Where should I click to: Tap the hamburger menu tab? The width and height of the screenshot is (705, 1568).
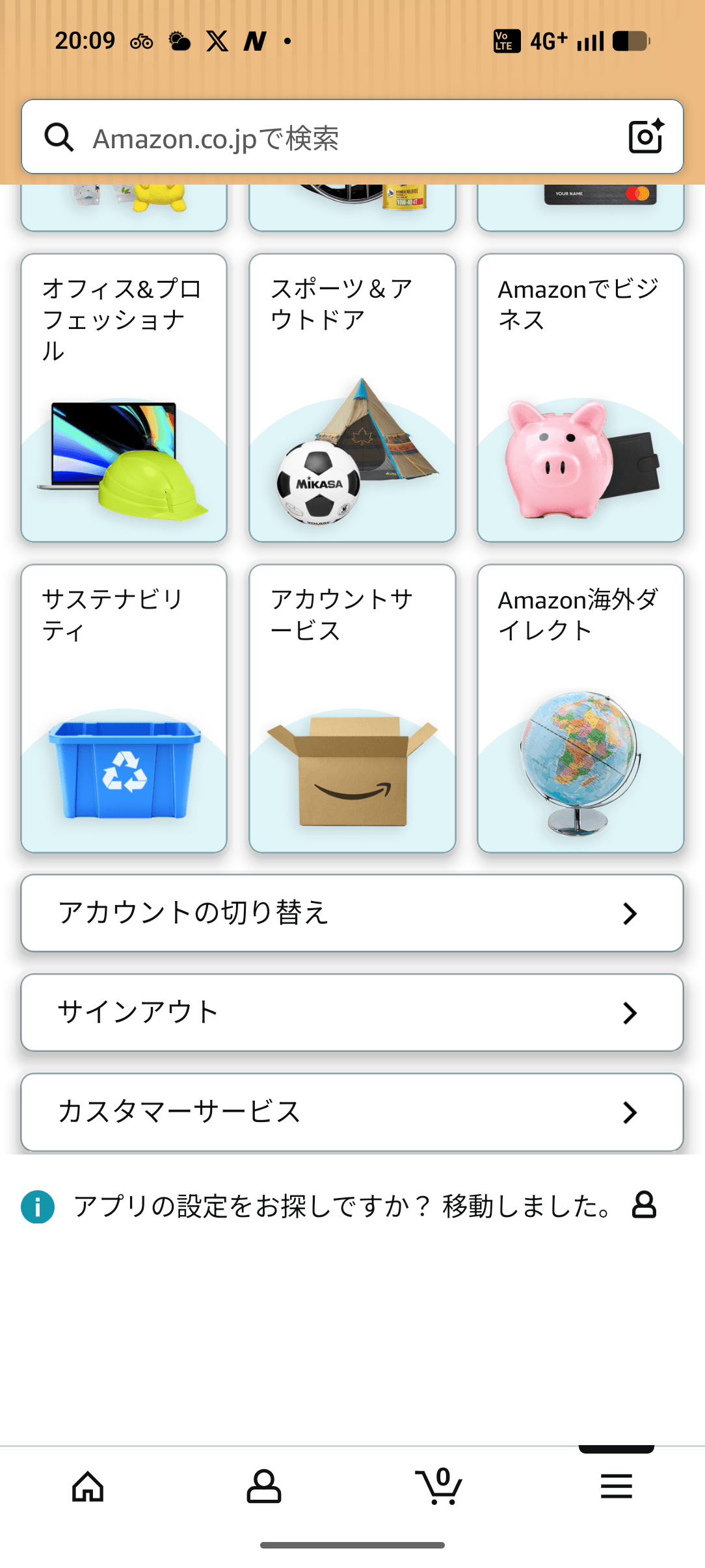click(x=616, y=1486)
